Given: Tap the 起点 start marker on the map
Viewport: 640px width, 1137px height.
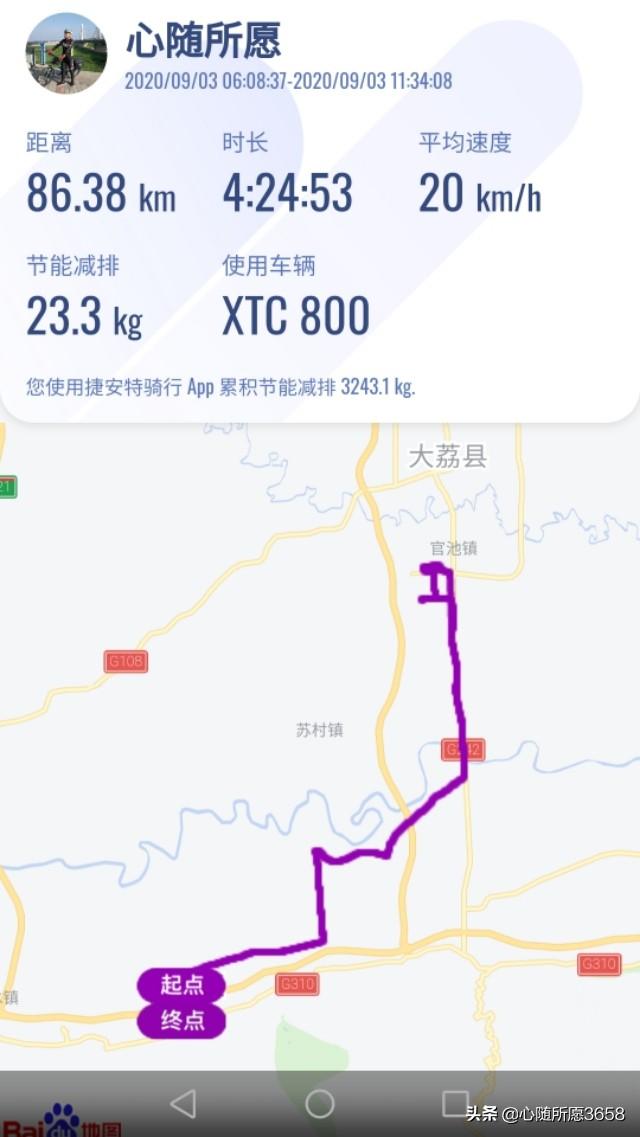Looking at the screenshot, I should tap(181, 985).
